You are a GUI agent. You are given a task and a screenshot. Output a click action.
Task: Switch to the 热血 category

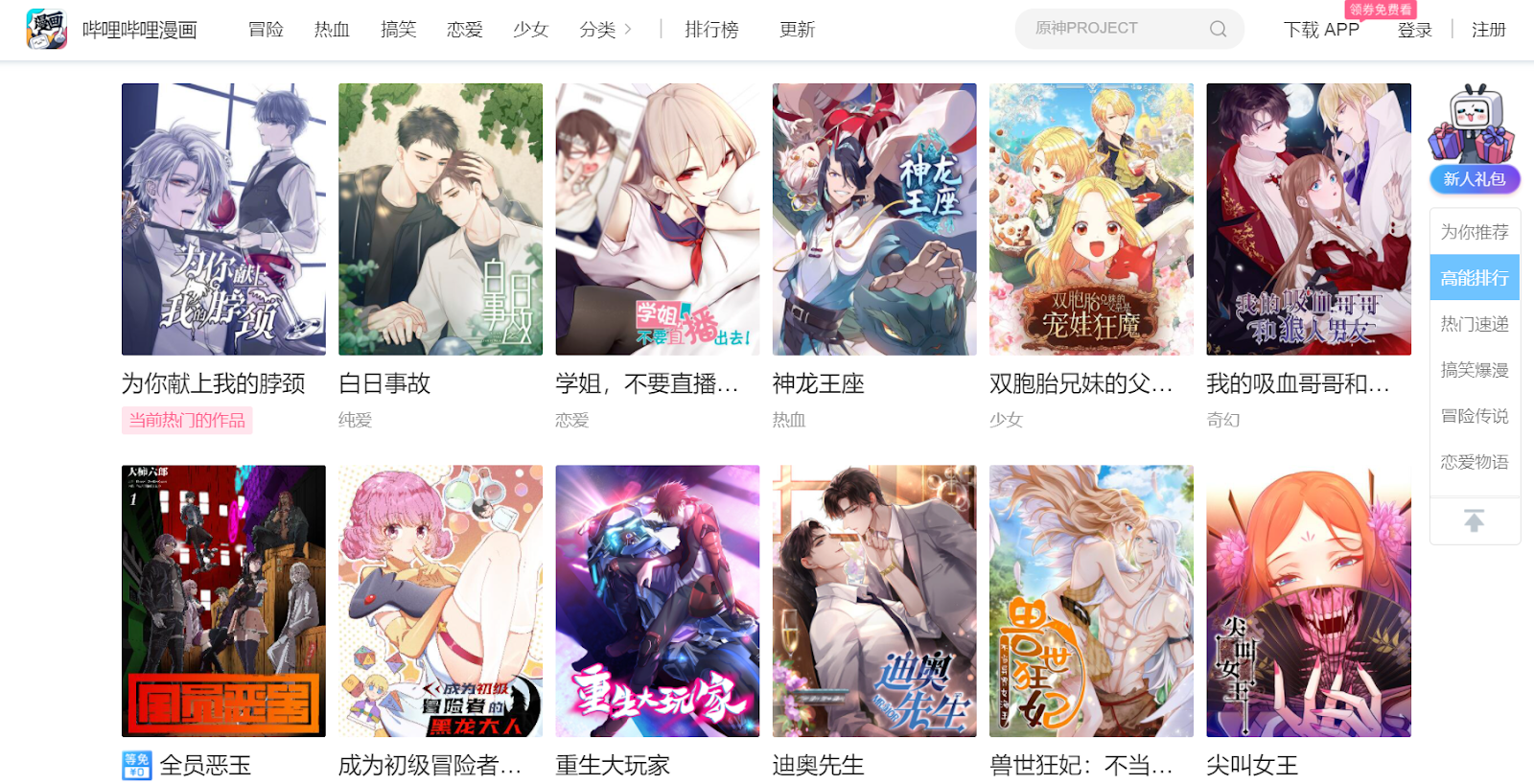tap(332, 30)
